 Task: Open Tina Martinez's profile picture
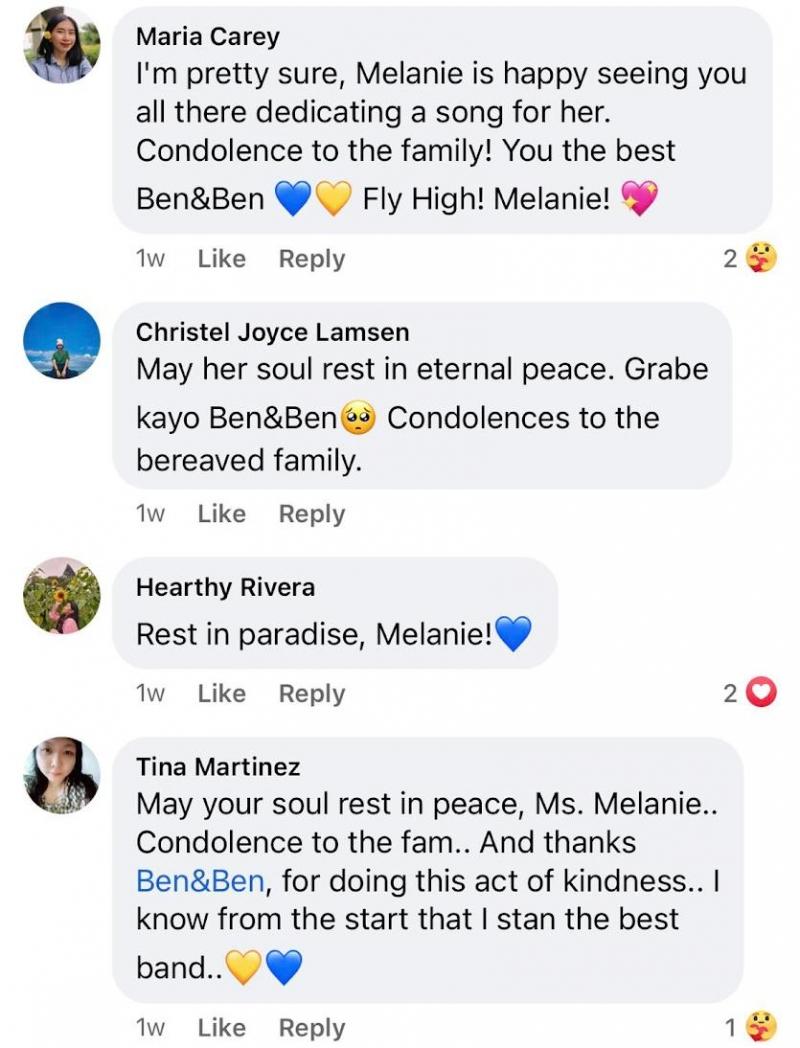click(x=62, y=775)
